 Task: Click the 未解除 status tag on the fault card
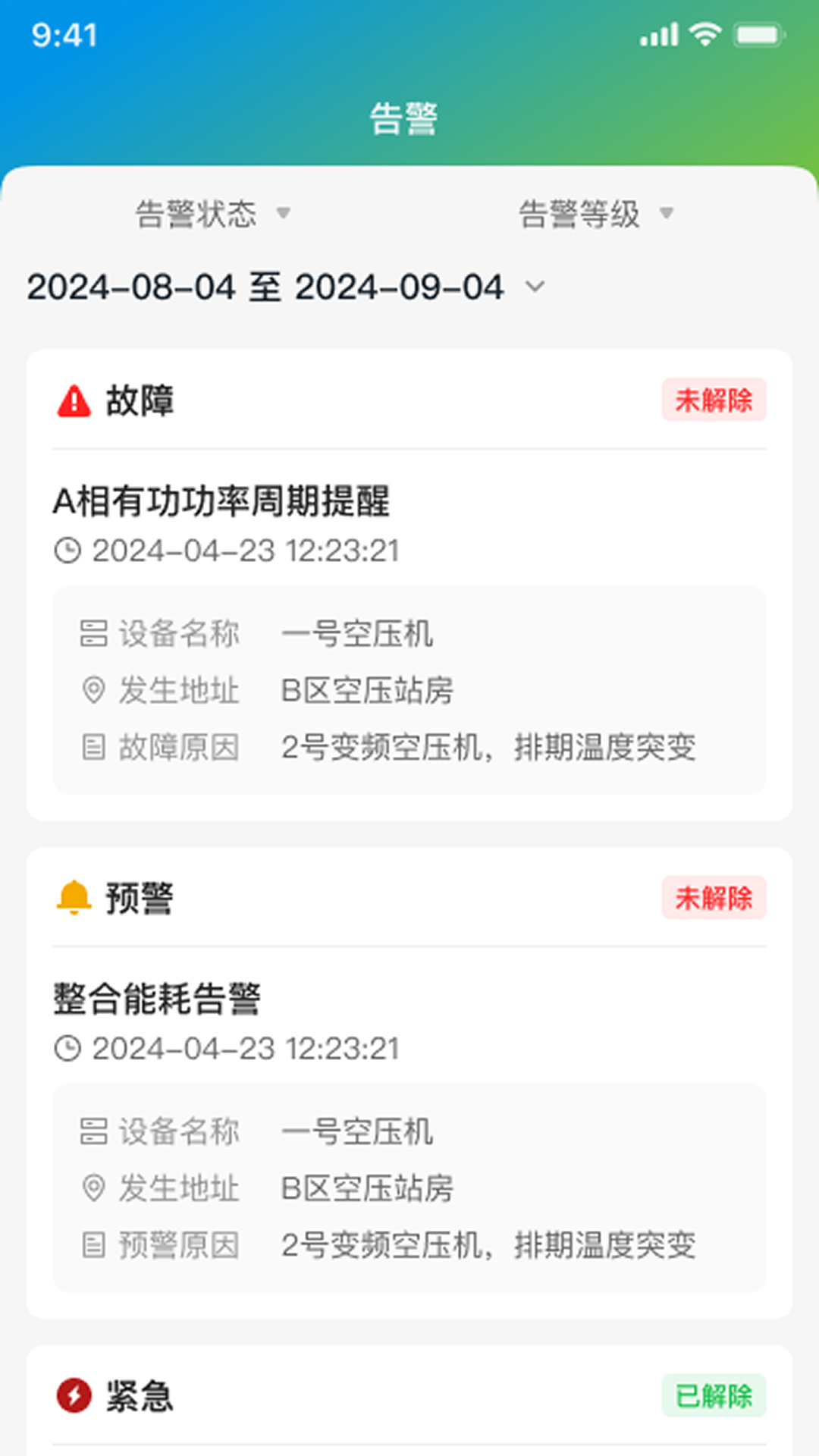click(x=714, y=400)
